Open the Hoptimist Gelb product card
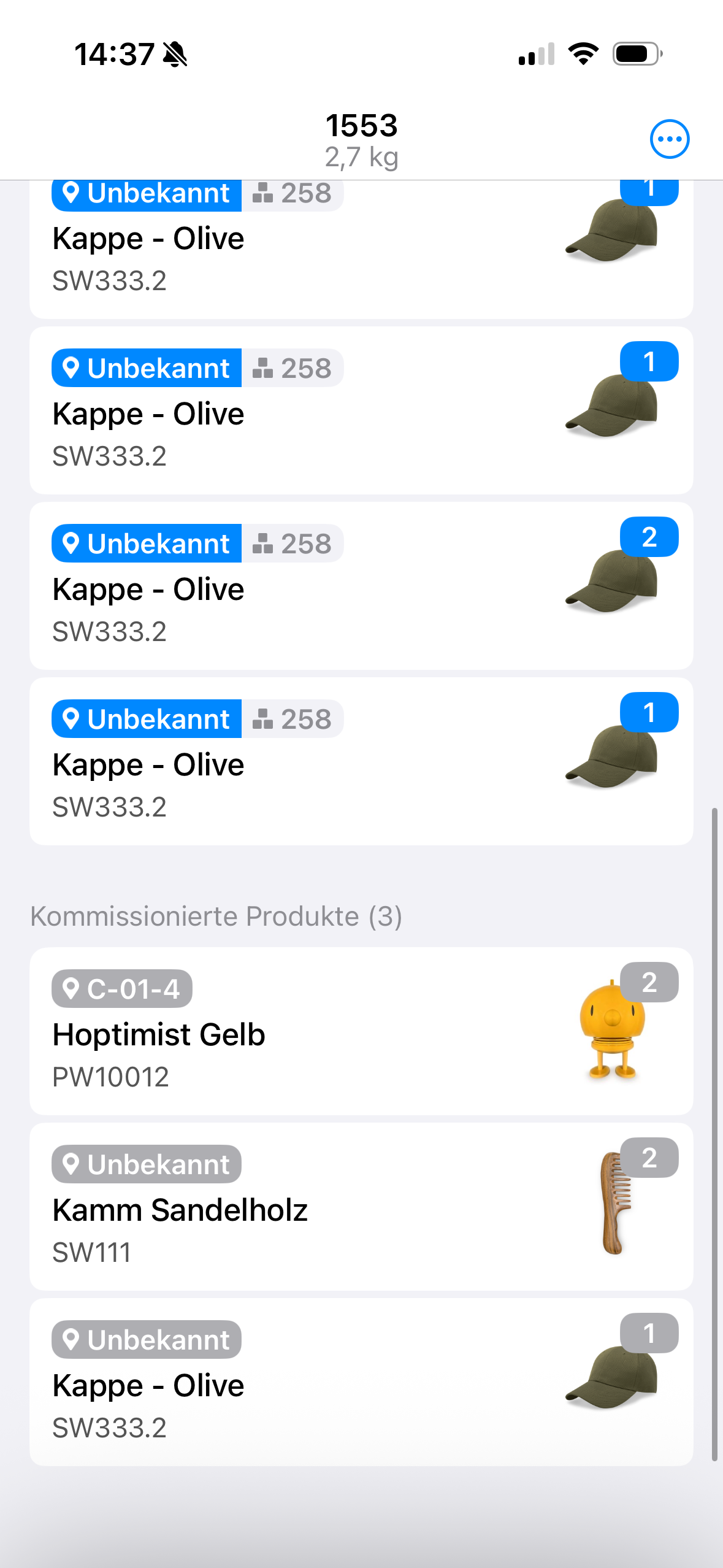This screenshot has height=1568, width=723. pos(361,1031)
